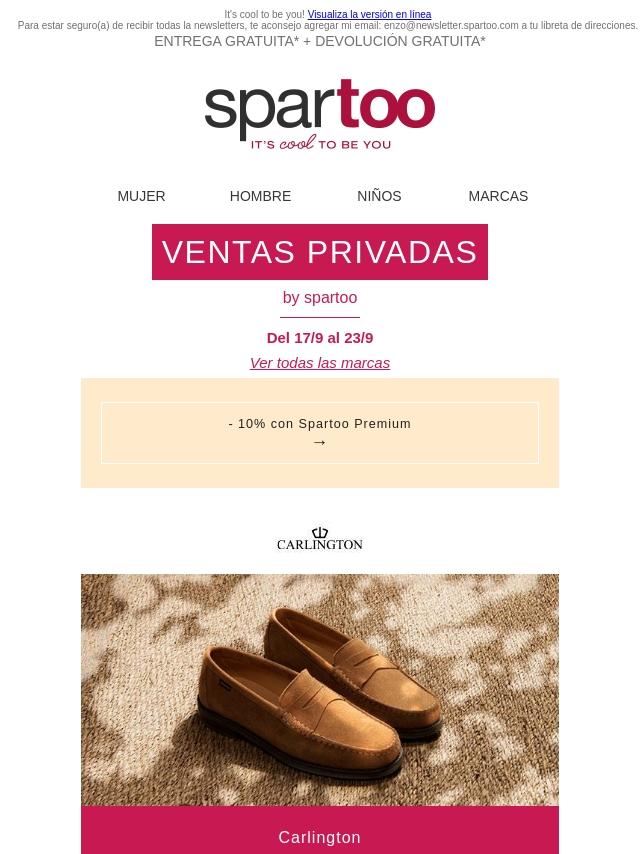The height and width of the screenshot is (854, 640).
Task: Tap the Ventas Privadas banner
Action: tap(320, 252)
